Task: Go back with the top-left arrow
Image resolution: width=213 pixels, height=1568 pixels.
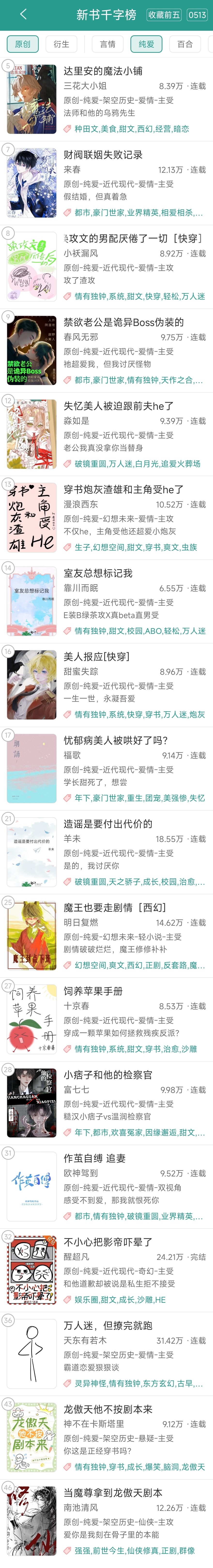Action: click(23, 14)
